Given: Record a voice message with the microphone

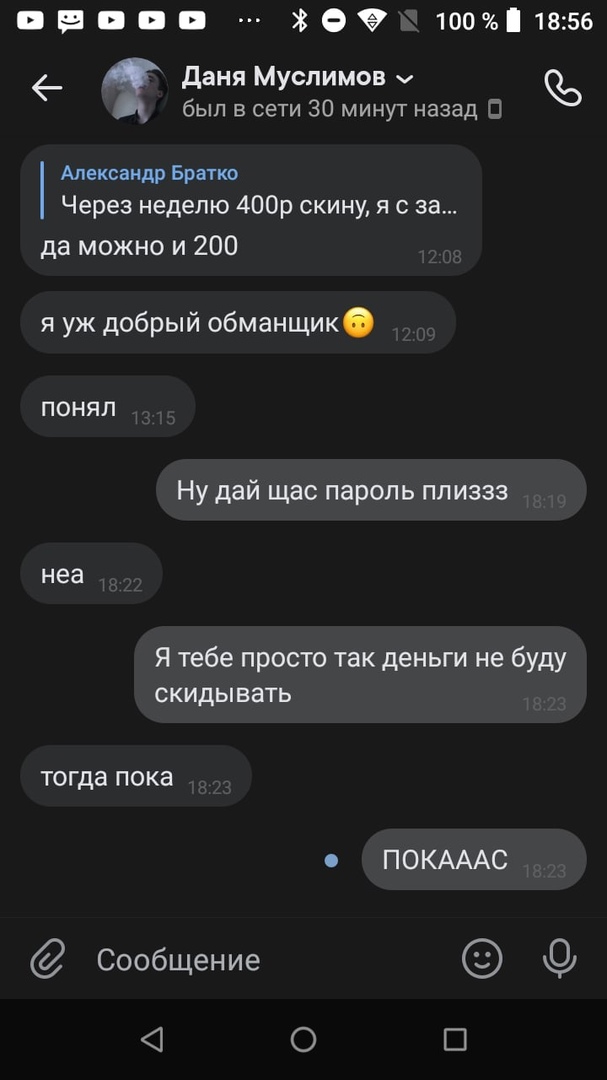Looking at the screenshot, I should 559,959.
